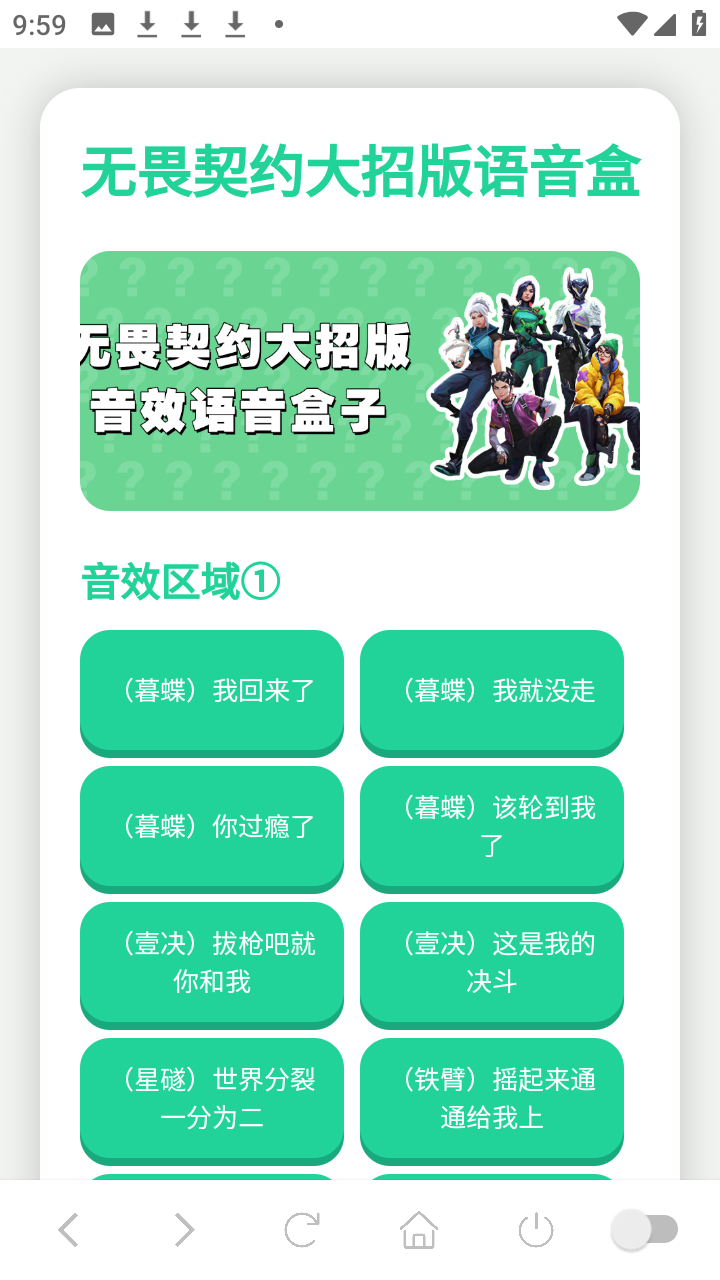Image resolution: width=720 pixels, height=1280 pixels.
Task: Refresh the page using the reload icon
Action: click(x=303, y=1228)
